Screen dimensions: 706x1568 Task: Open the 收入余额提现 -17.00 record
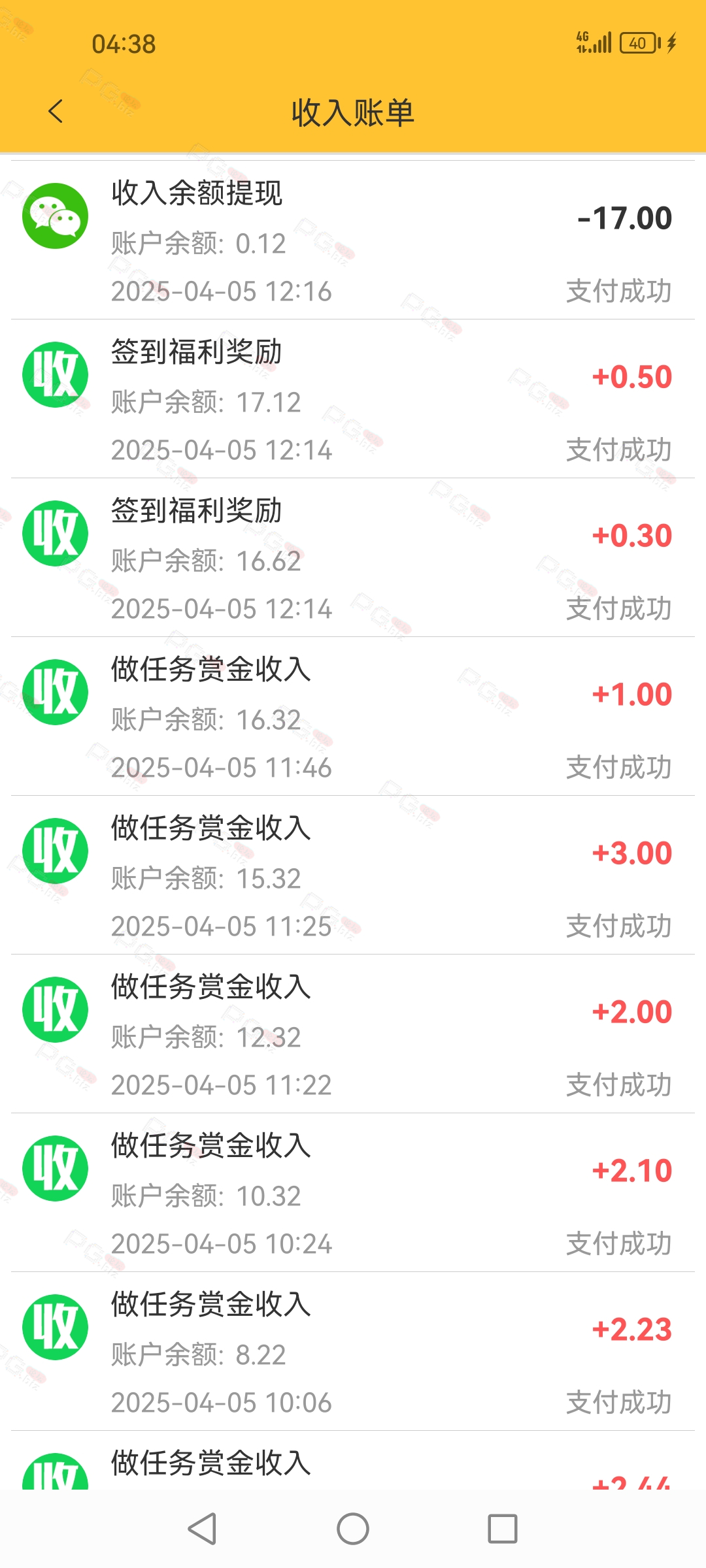pos(353,240)
